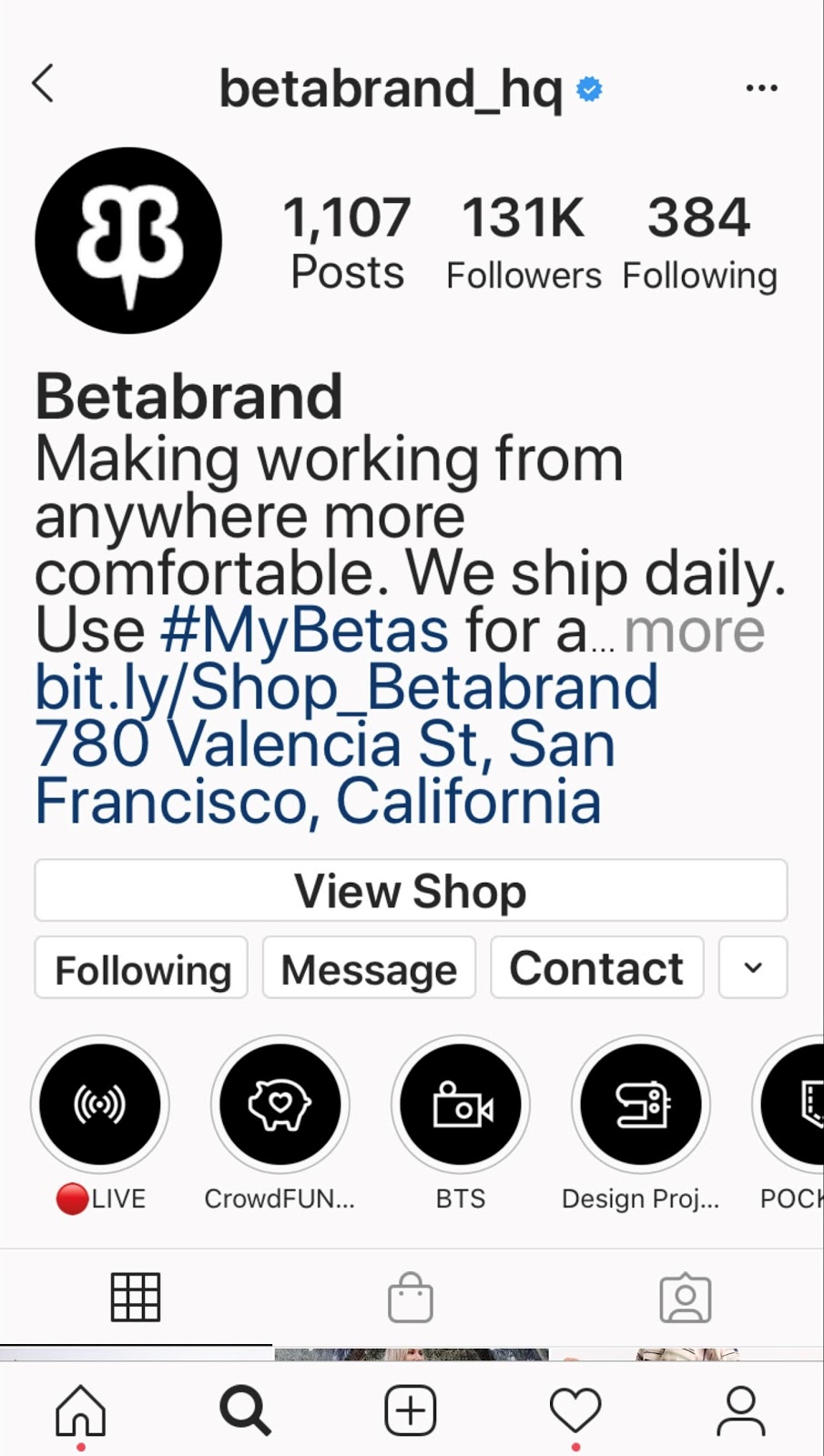The image size is (824, 1456).
Task: Open the verified badge next to username
Action: pos(590,88)
